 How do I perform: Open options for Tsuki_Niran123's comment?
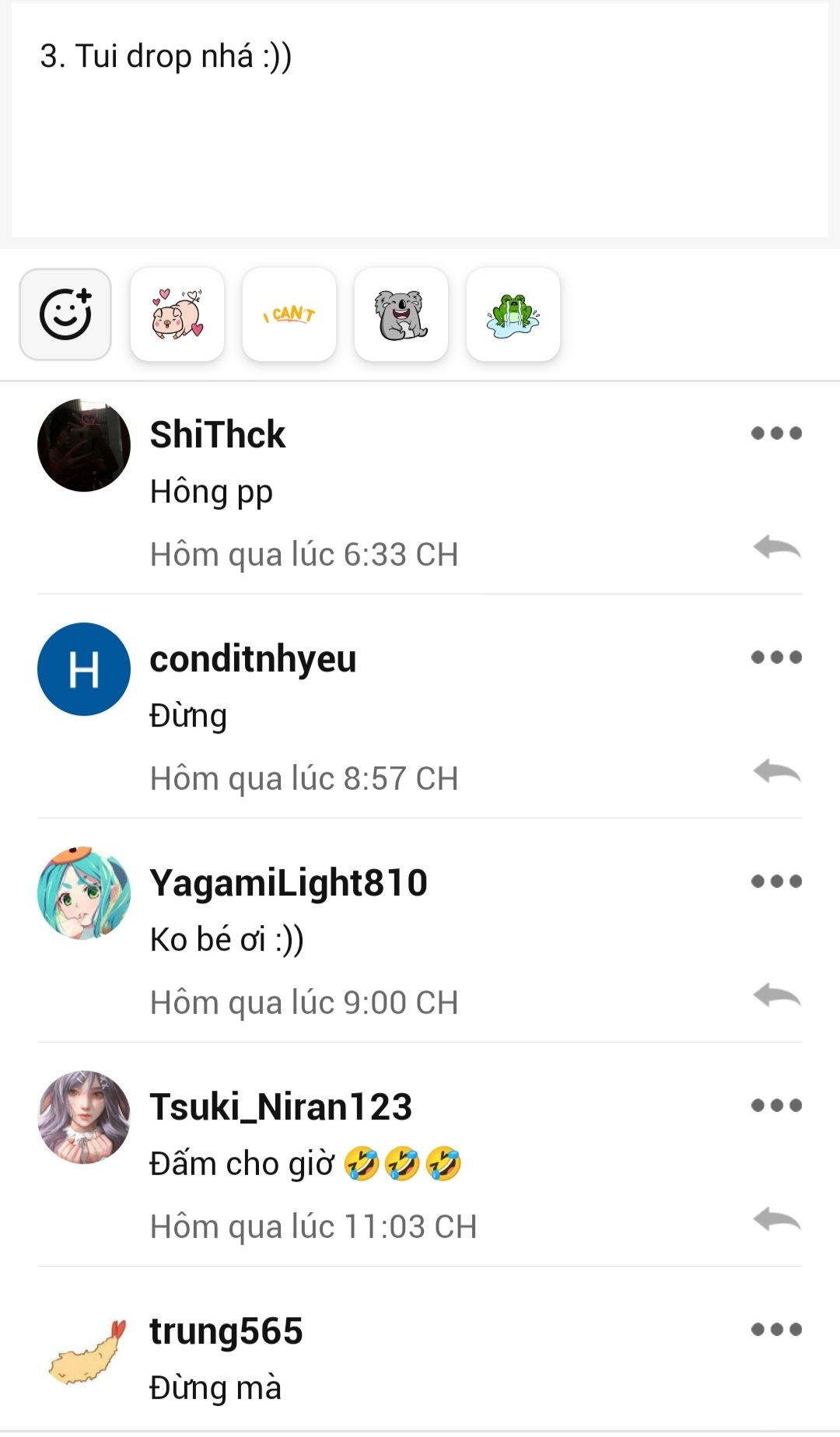776,1106
